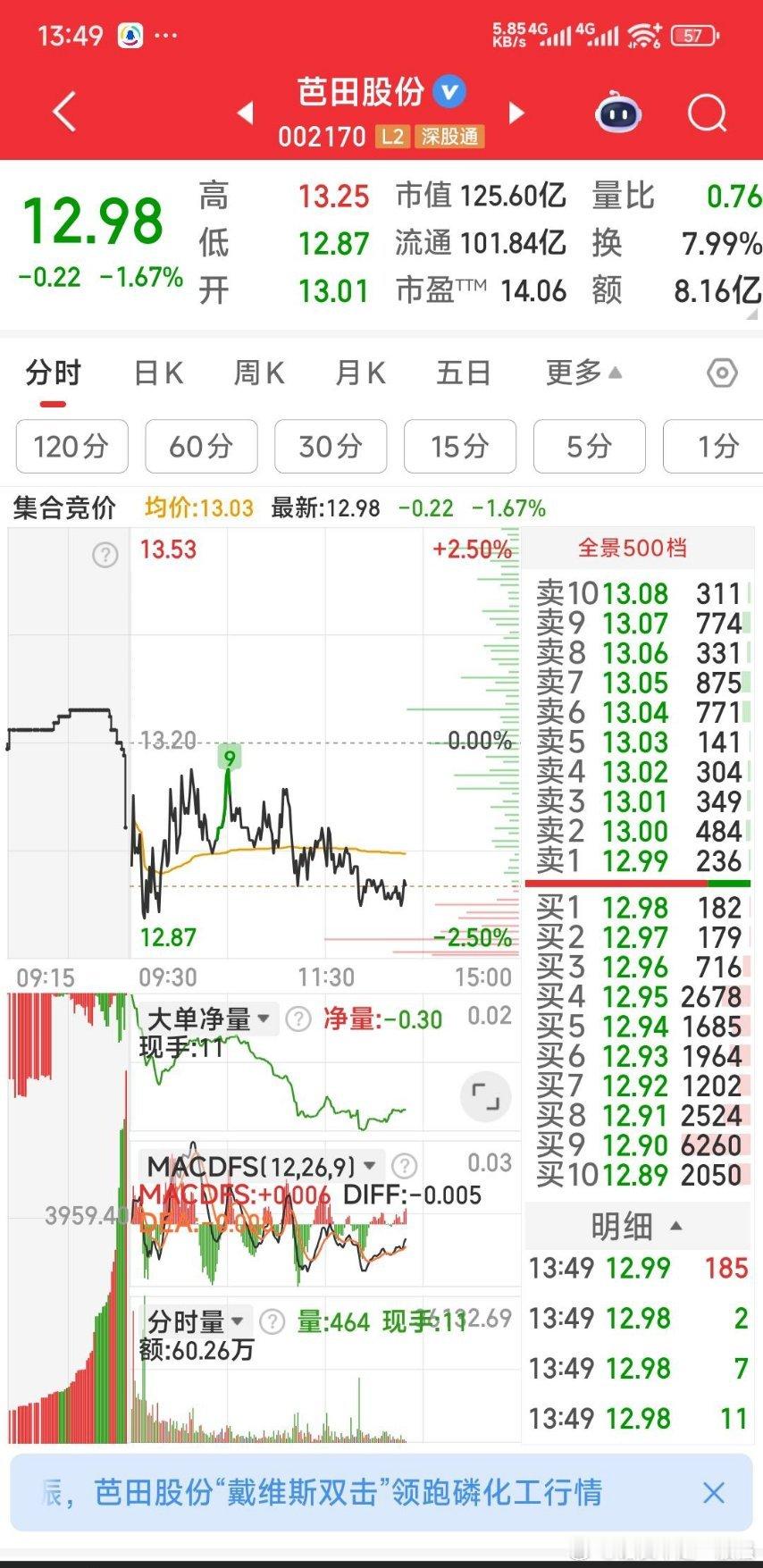
Task: Open 全景500档 order book depth
Action: tap(633, 548)
